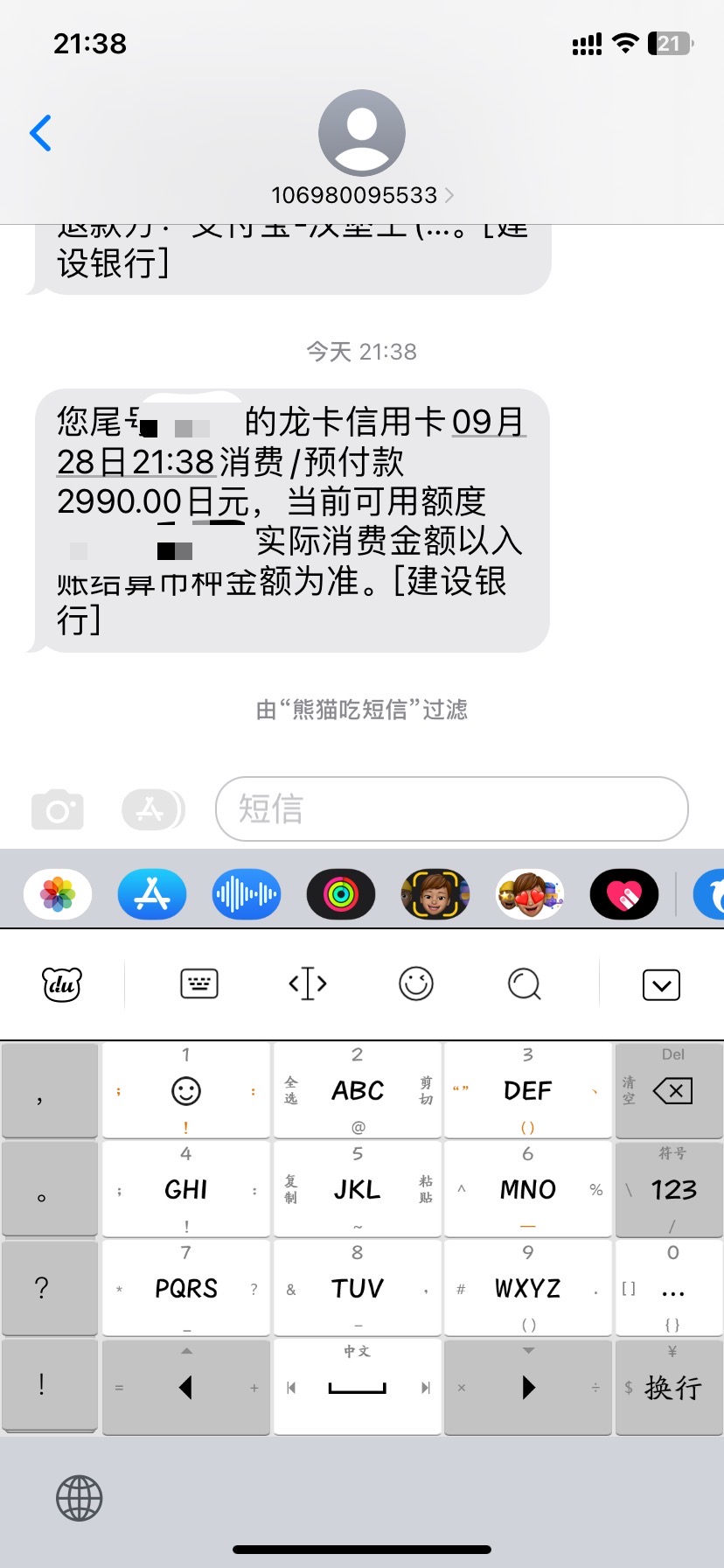Open the Memoji app in the drawer
The width and height of the screenshot is (724, 1568).
click(x=435, y=894)
